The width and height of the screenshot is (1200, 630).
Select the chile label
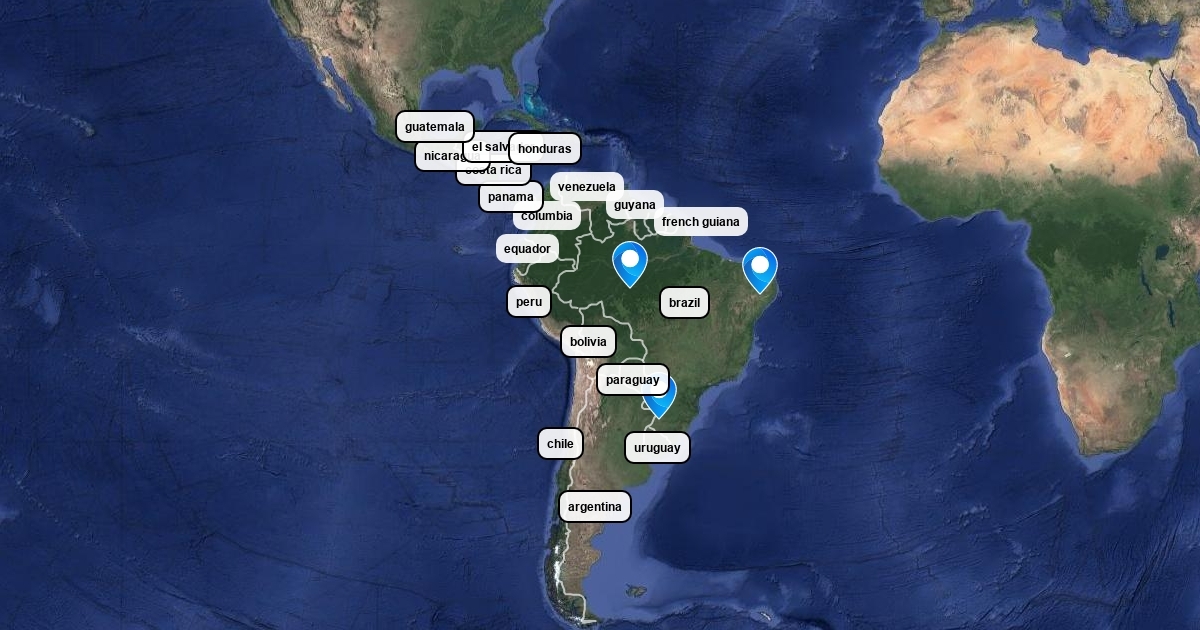point(561,444)
